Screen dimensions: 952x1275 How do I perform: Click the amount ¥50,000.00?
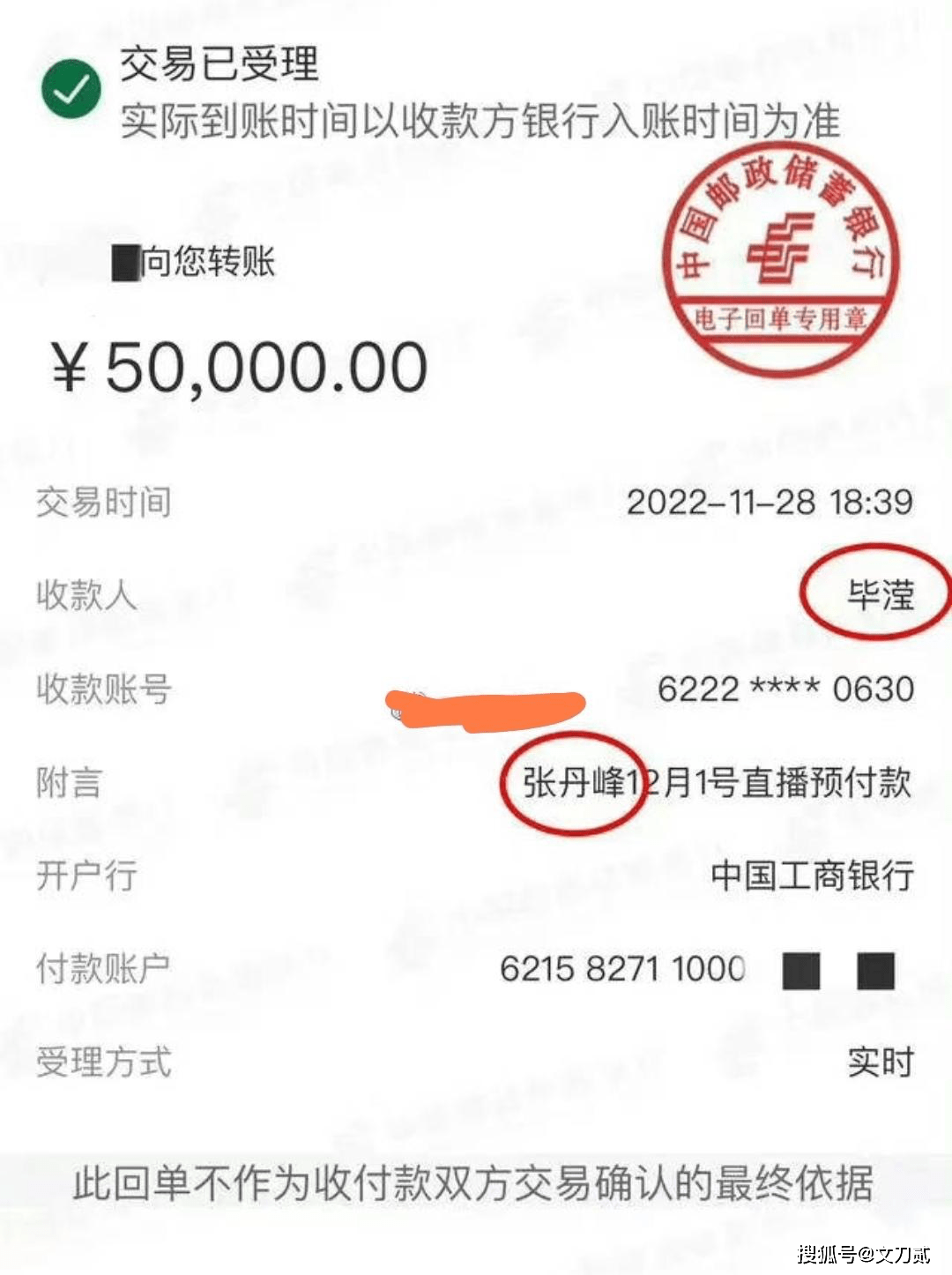pyautogui.click(x=238, y=364)
